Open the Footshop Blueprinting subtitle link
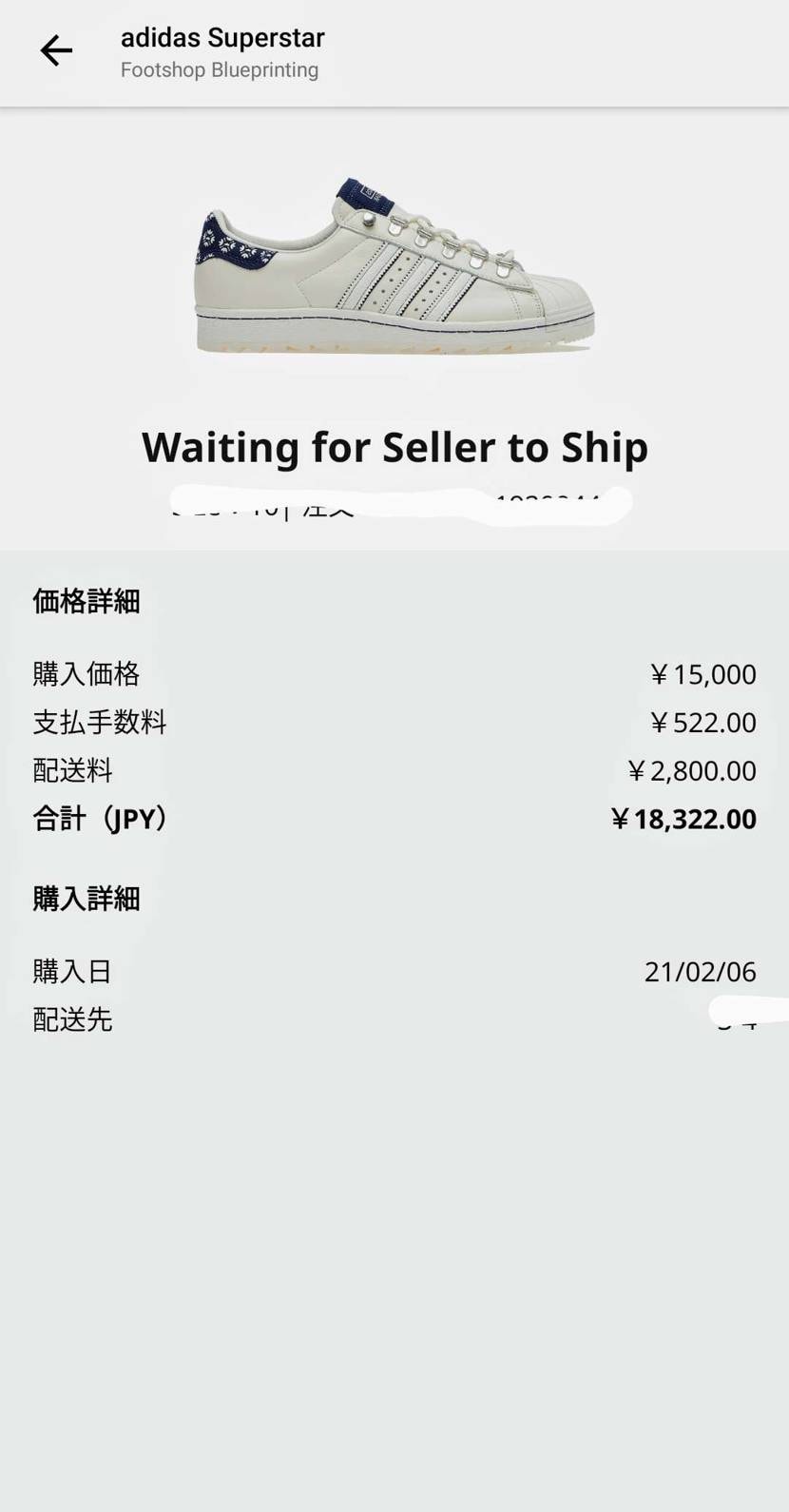Image resolution: width=789 pixels, height=1512 pixels. coord(220,68)
